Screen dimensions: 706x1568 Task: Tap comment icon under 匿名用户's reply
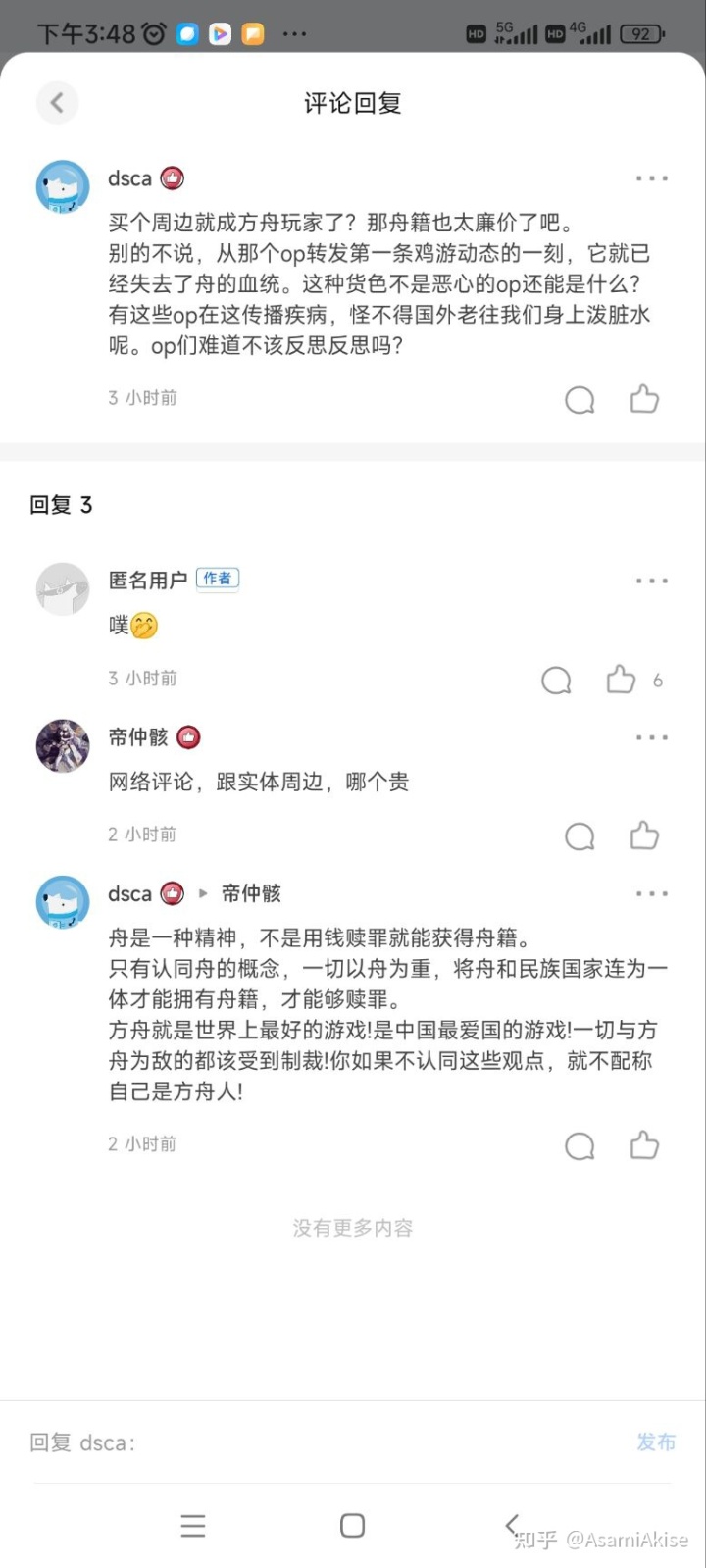point(556,680)
